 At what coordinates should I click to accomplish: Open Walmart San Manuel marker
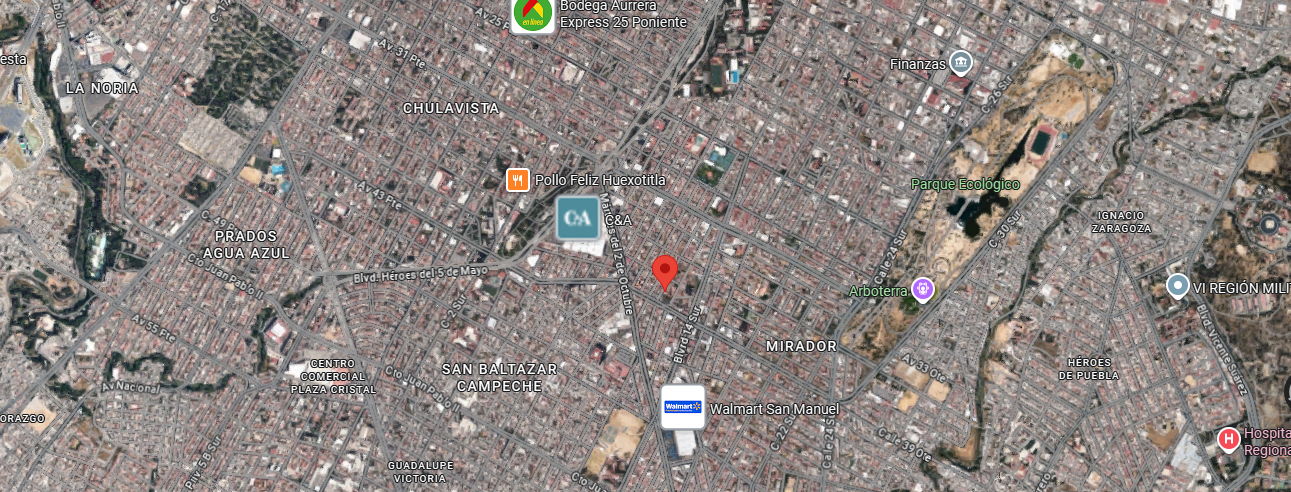(x=683, y=407)
